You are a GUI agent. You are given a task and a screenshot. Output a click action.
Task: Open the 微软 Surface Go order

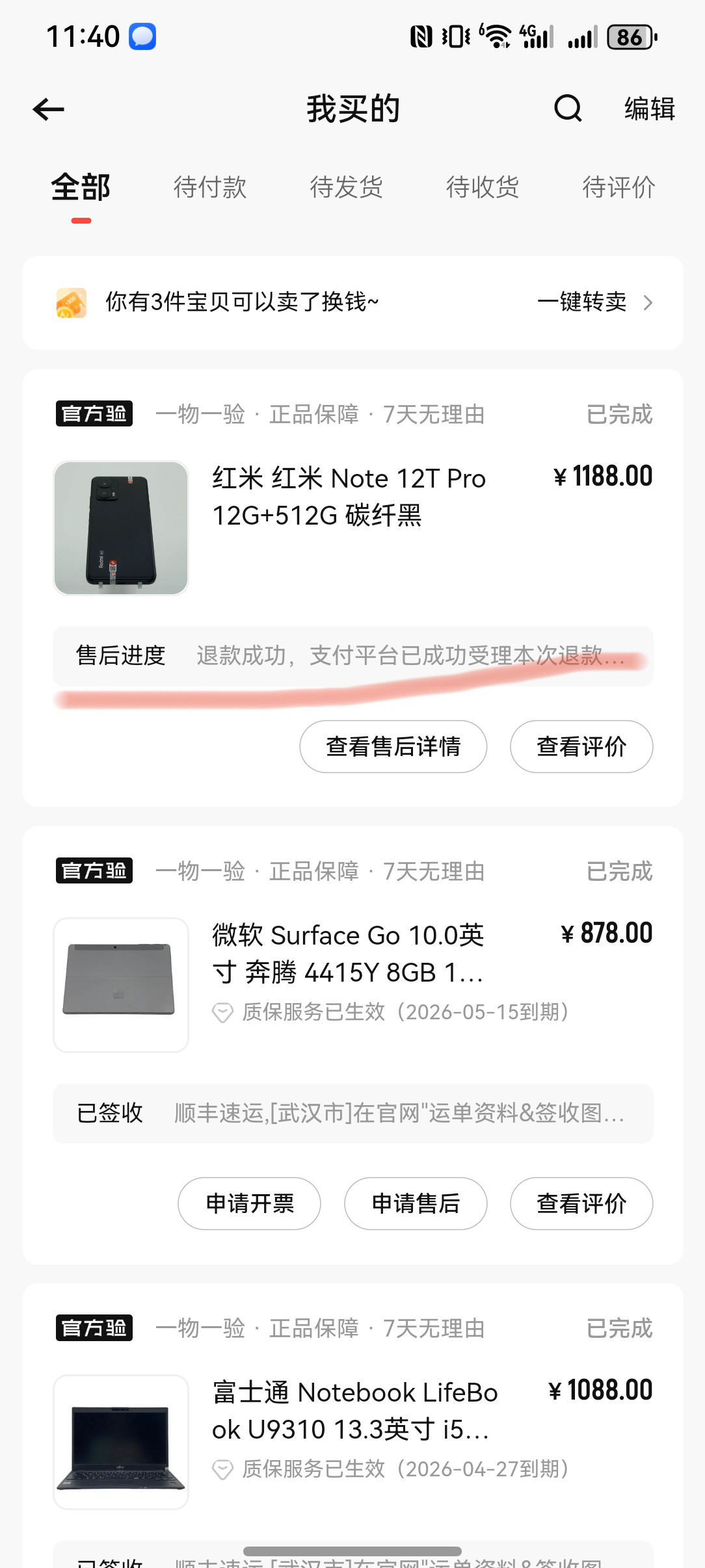pos(349,954)
